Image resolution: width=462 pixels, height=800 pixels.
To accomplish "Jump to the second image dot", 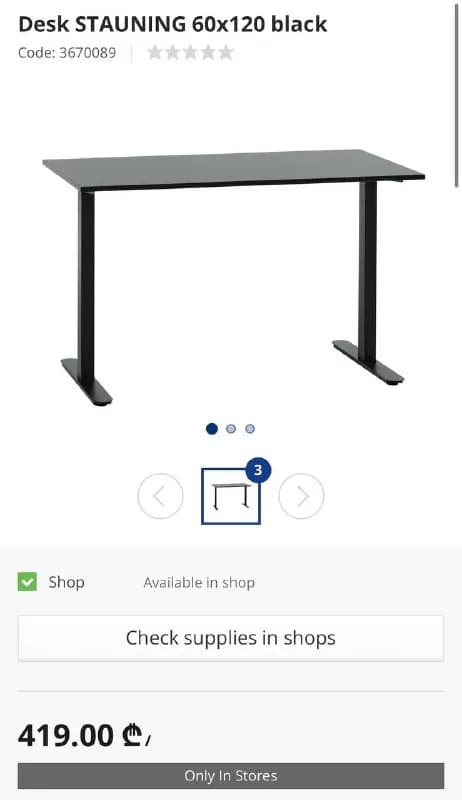I will coord(231,429).
